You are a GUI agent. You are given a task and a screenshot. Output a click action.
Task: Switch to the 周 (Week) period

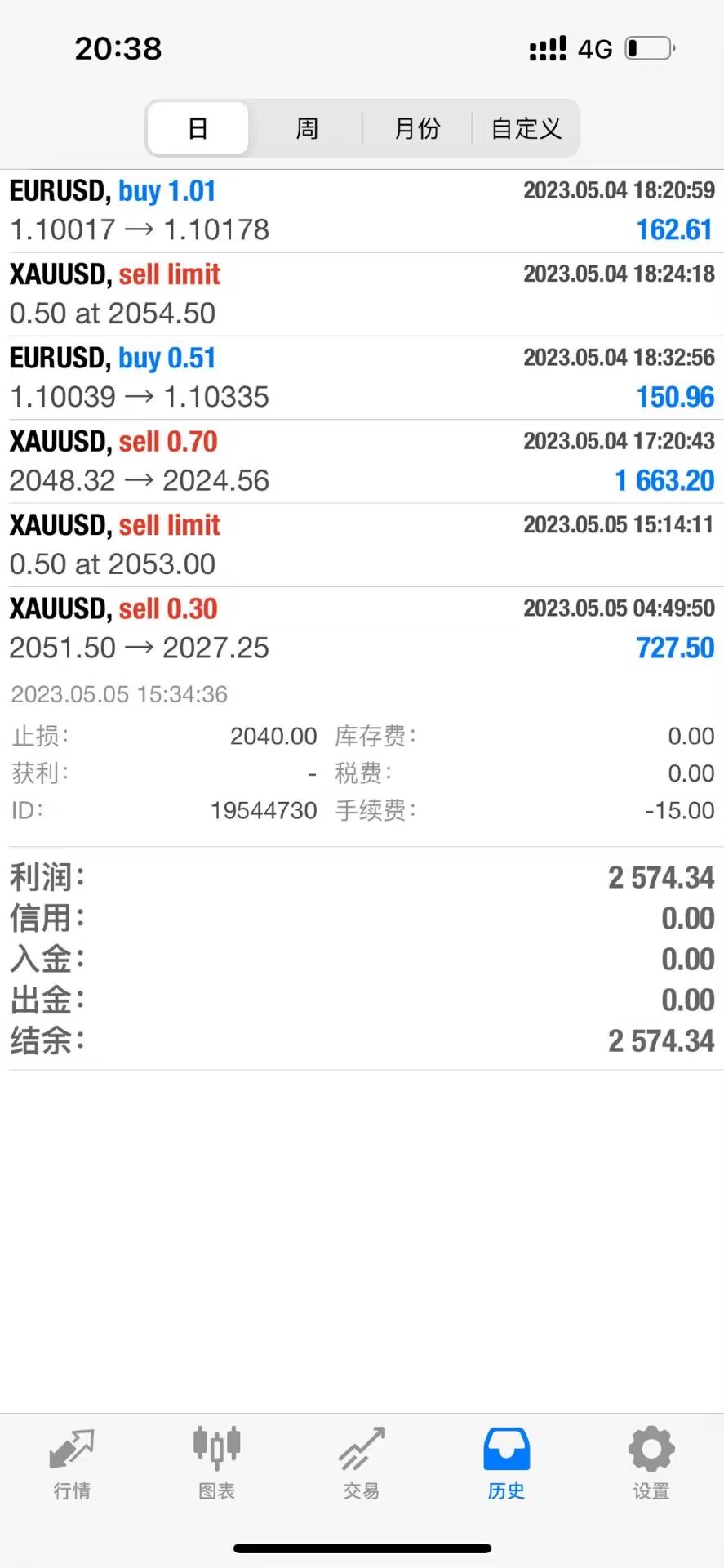(x=307, y=128)
